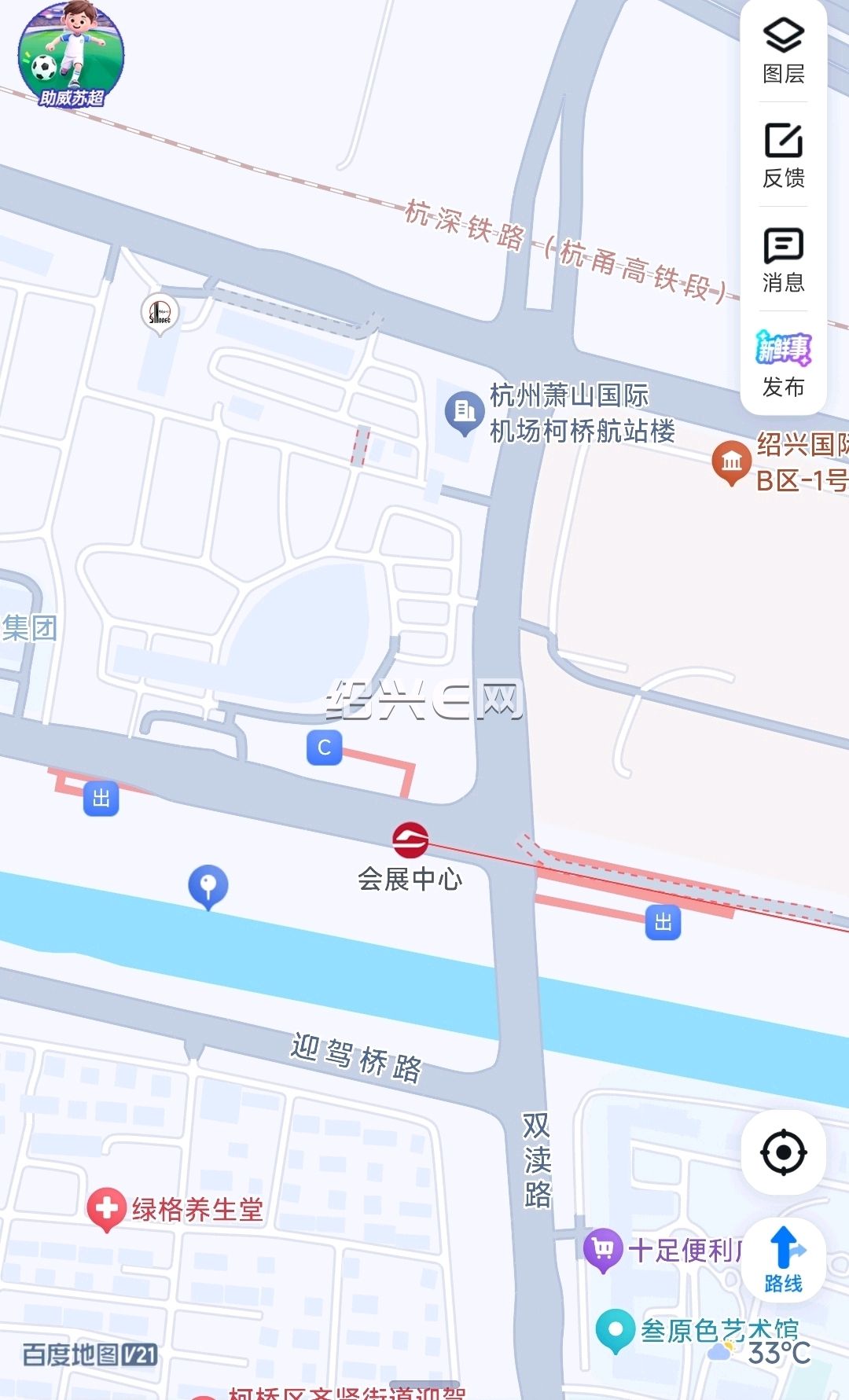This screenshot has width=849, height=1400.
Task: Open the 助威苏超 football banner
Action: tap(71, 53)
